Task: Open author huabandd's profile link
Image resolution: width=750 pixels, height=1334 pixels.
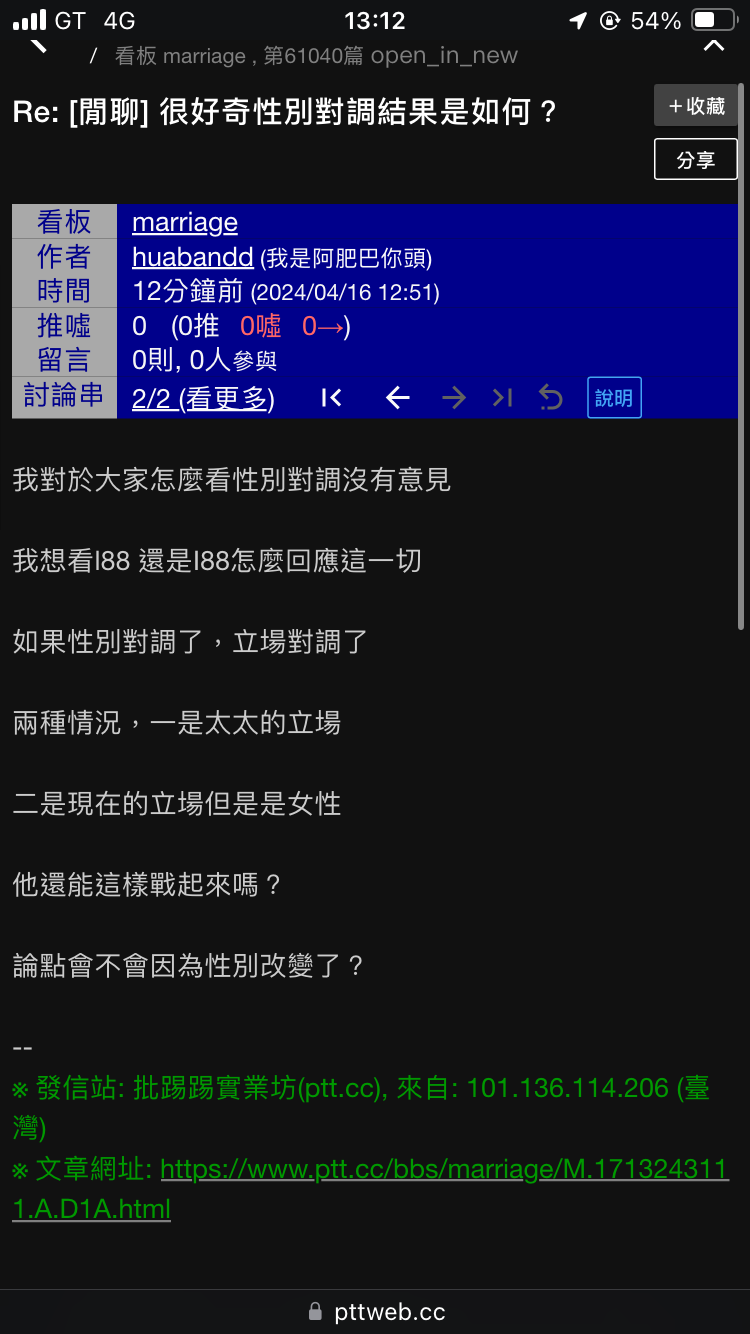Action: (192, 258)
